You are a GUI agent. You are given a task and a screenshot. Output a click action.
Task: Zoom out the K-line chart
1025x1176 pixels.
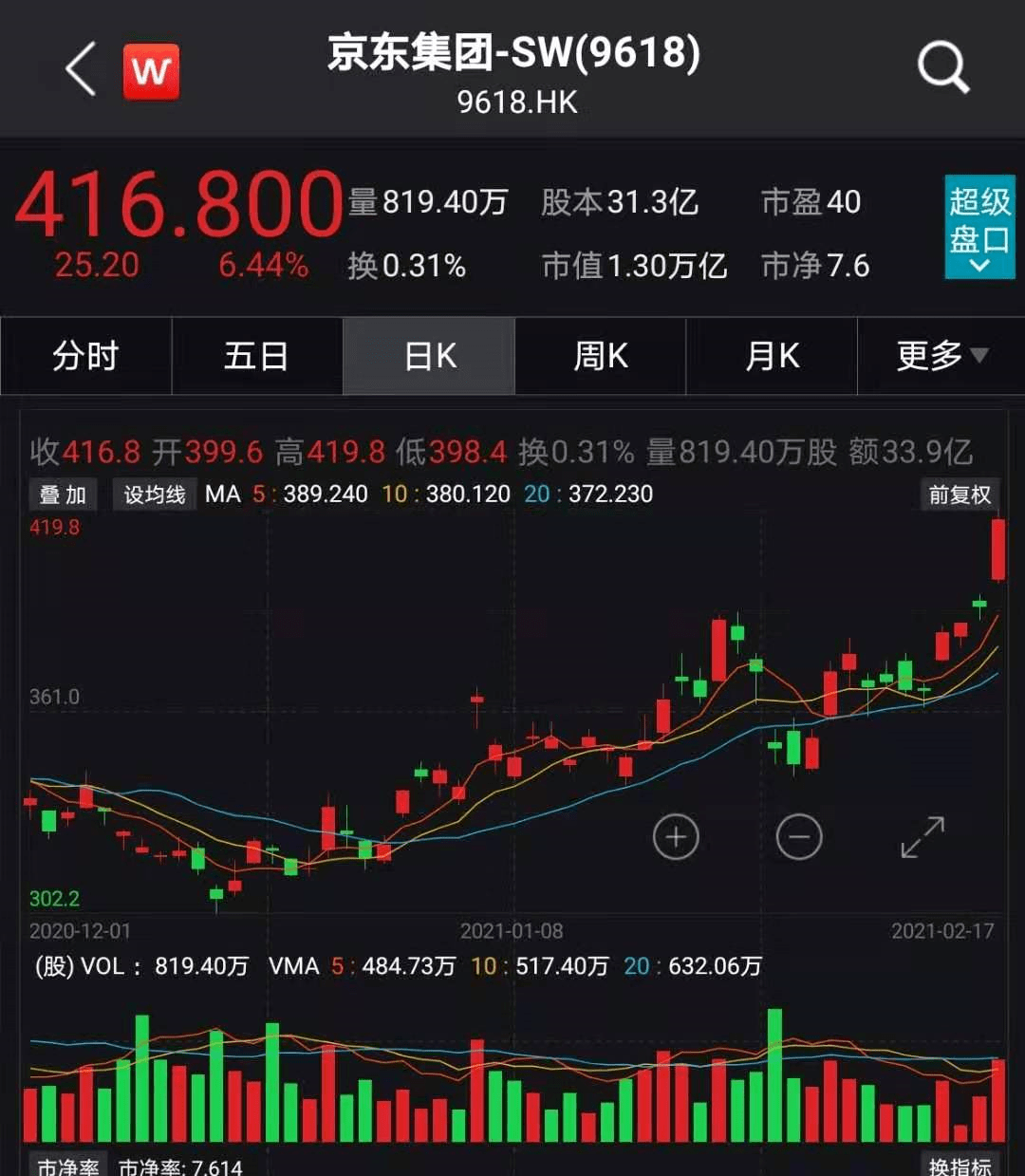pyautogui.click(x=799, y=837)
